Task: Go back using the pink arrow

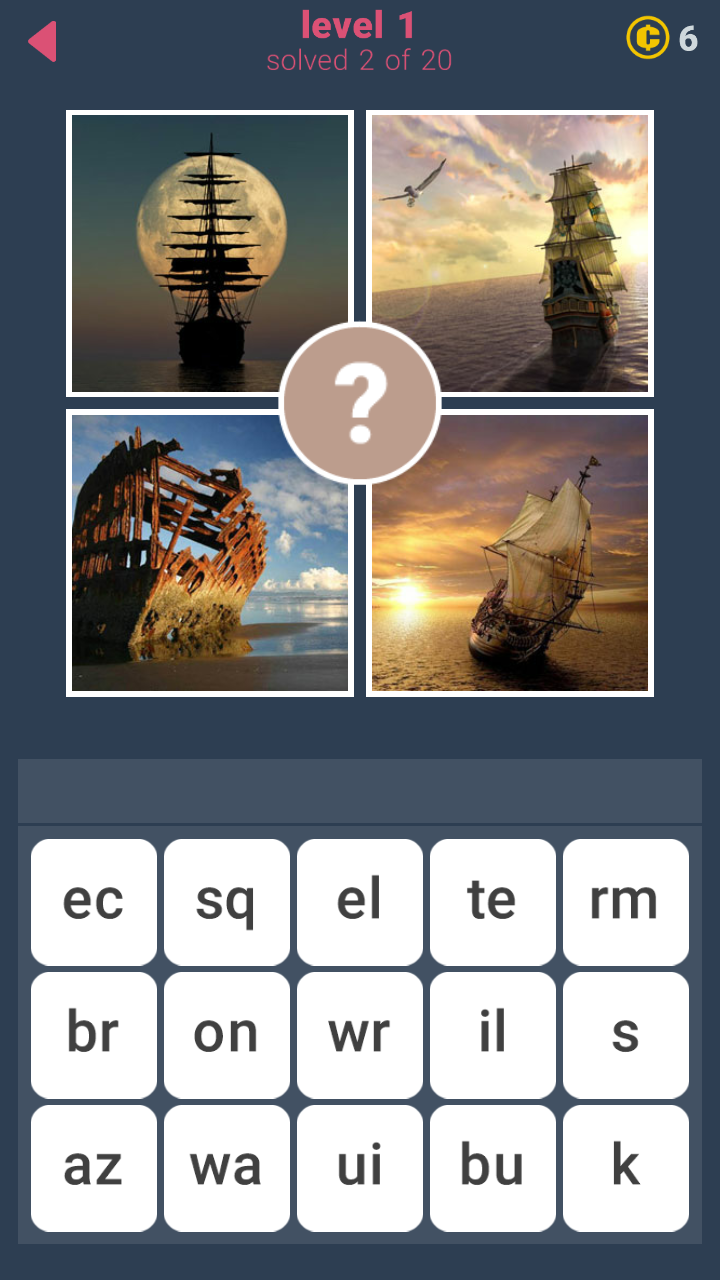Action: click(42, 42)
